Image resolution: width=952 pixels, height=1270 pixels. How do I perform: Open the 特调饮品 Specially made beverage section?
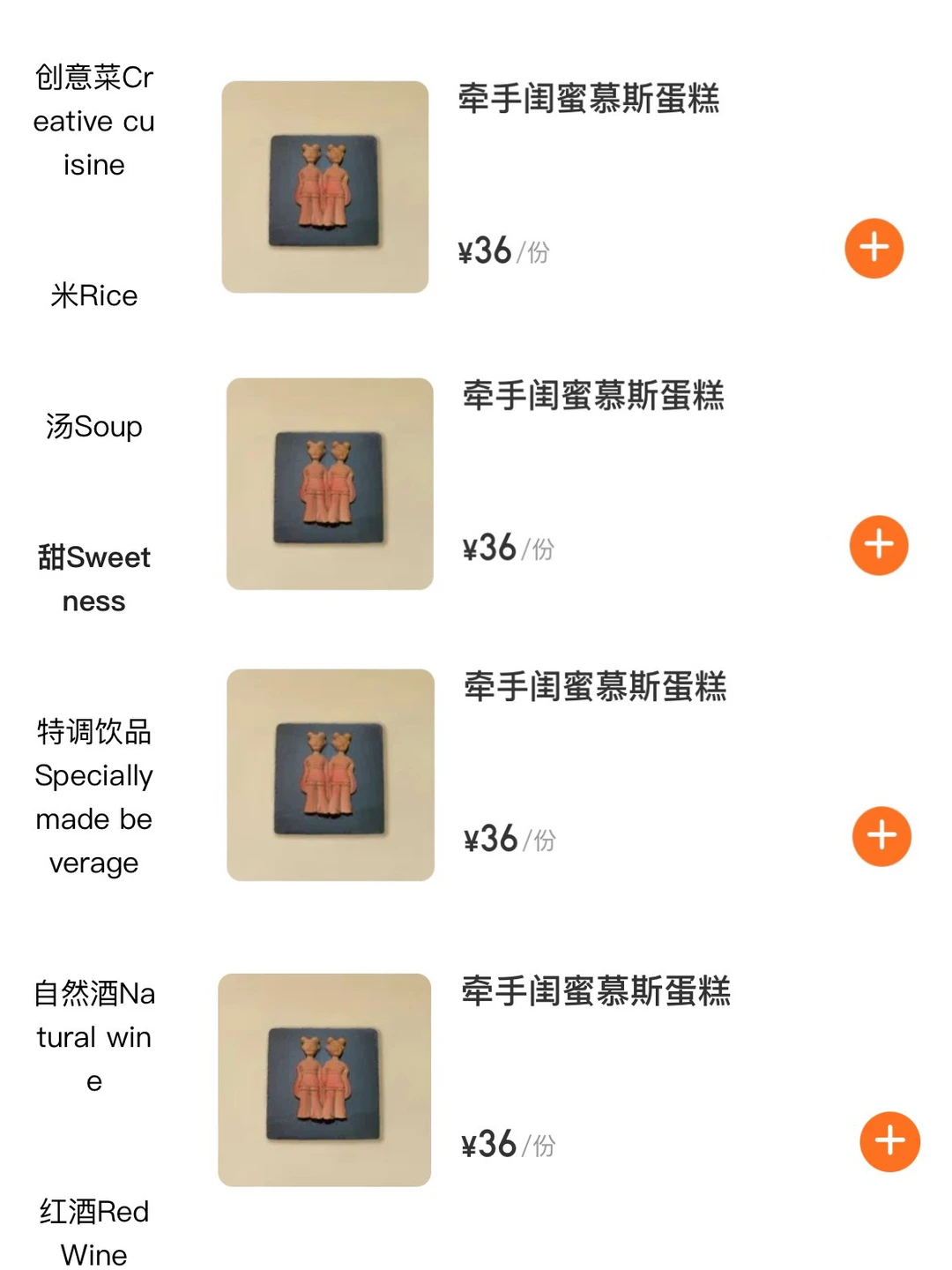93,796
